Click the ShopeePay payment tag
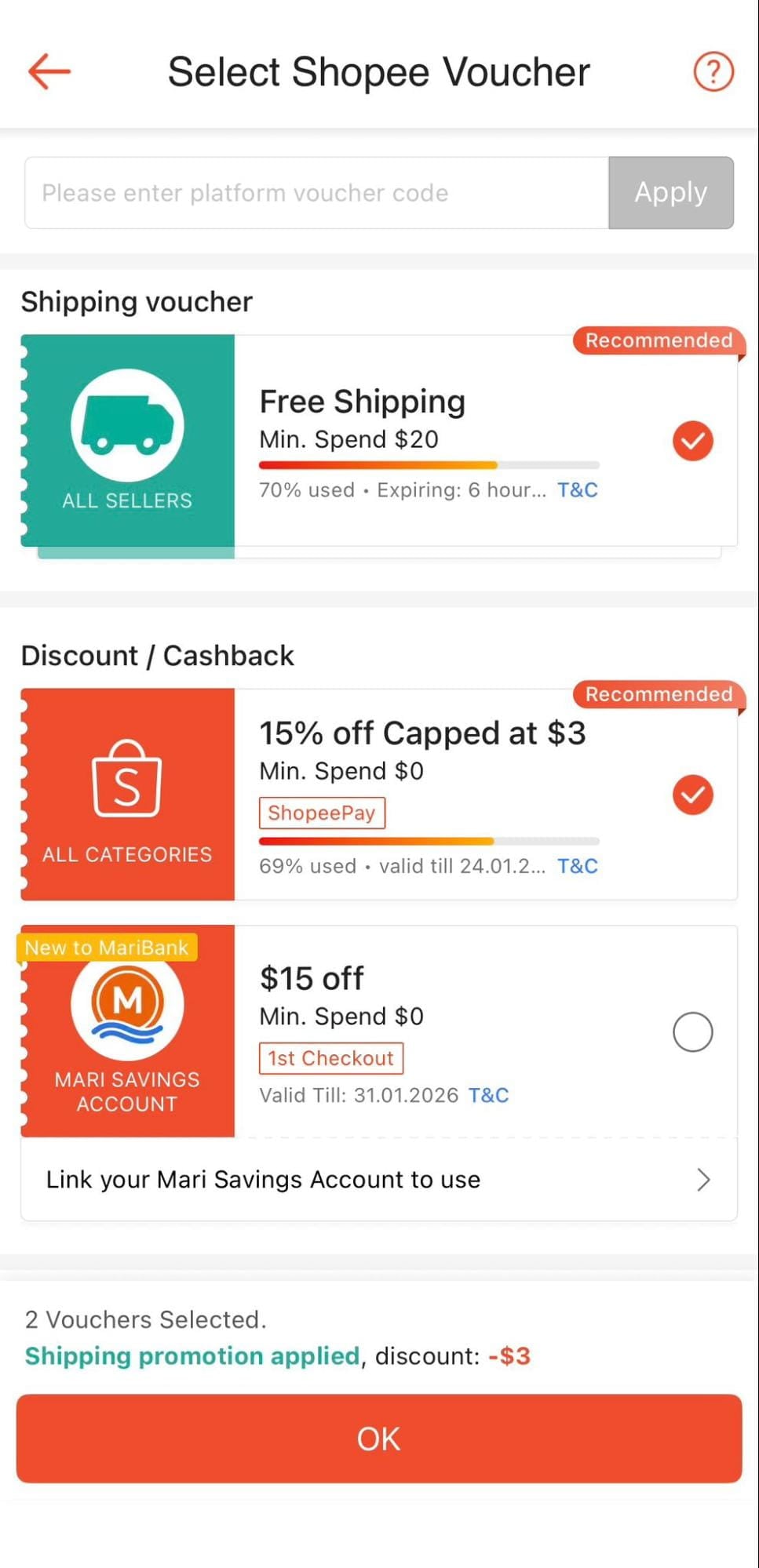The image size is (759, 1568). (321, 813)
